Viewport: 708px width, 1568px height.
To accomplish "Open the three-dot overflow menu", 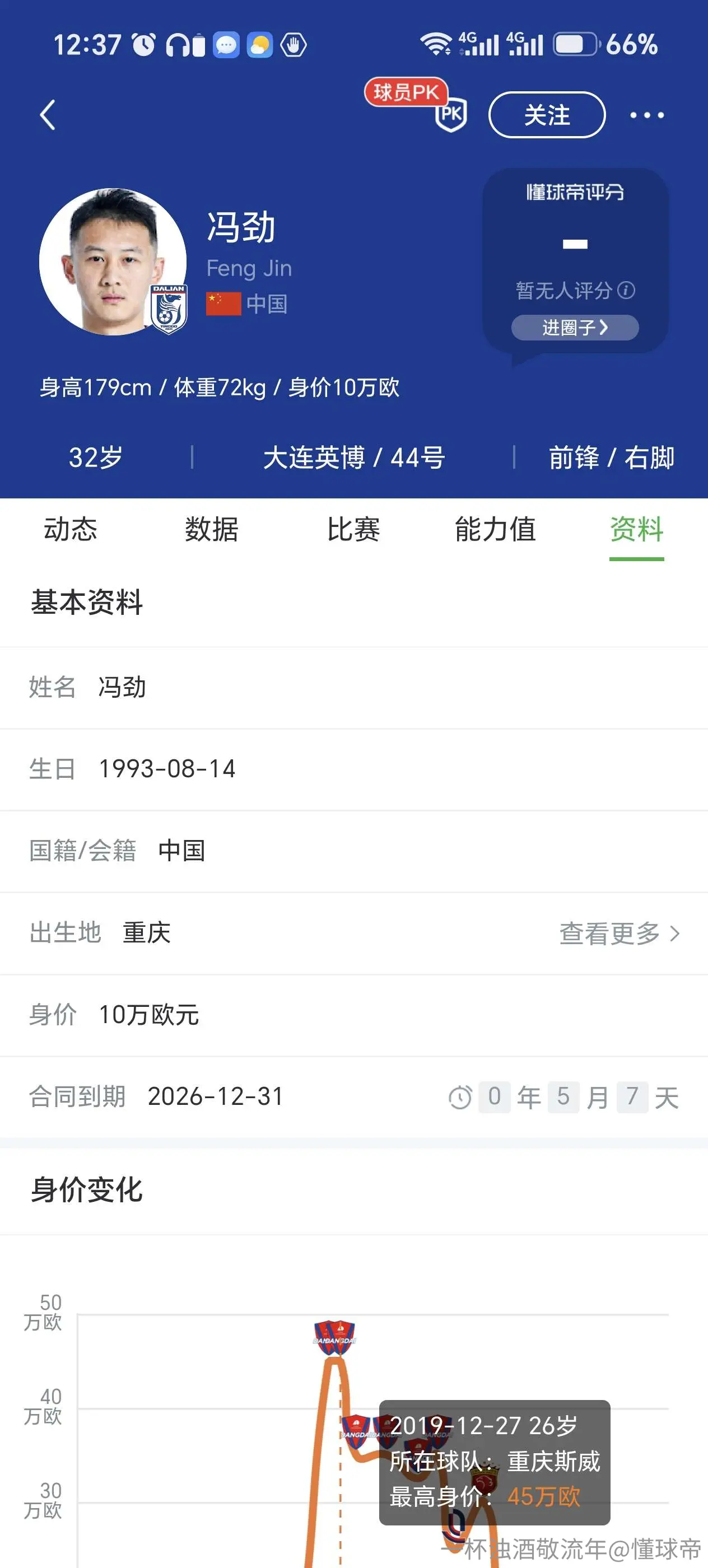I will (646, 115).
